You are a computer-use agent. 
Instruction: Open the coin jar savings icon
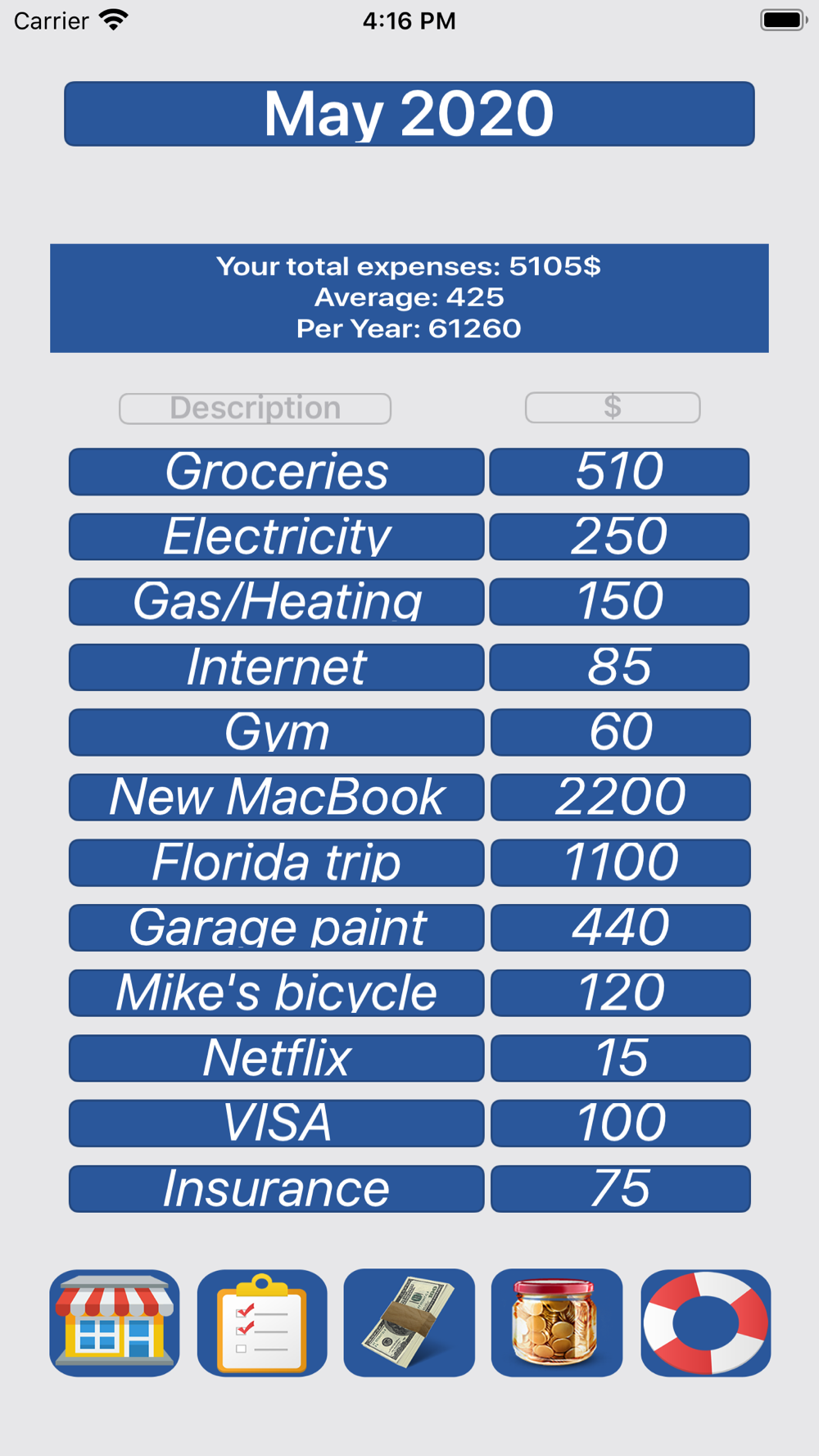(557, 1323)
